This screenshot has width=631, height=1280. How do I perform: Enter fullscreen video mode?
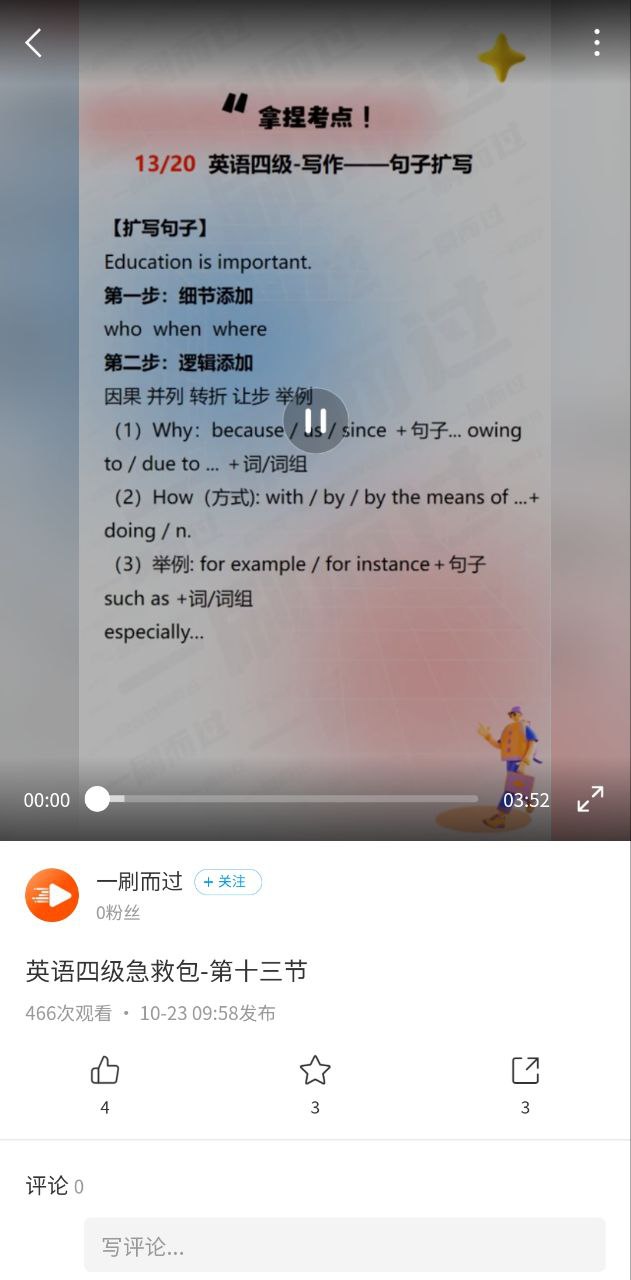pyautogui.click(x=590, y=799)
